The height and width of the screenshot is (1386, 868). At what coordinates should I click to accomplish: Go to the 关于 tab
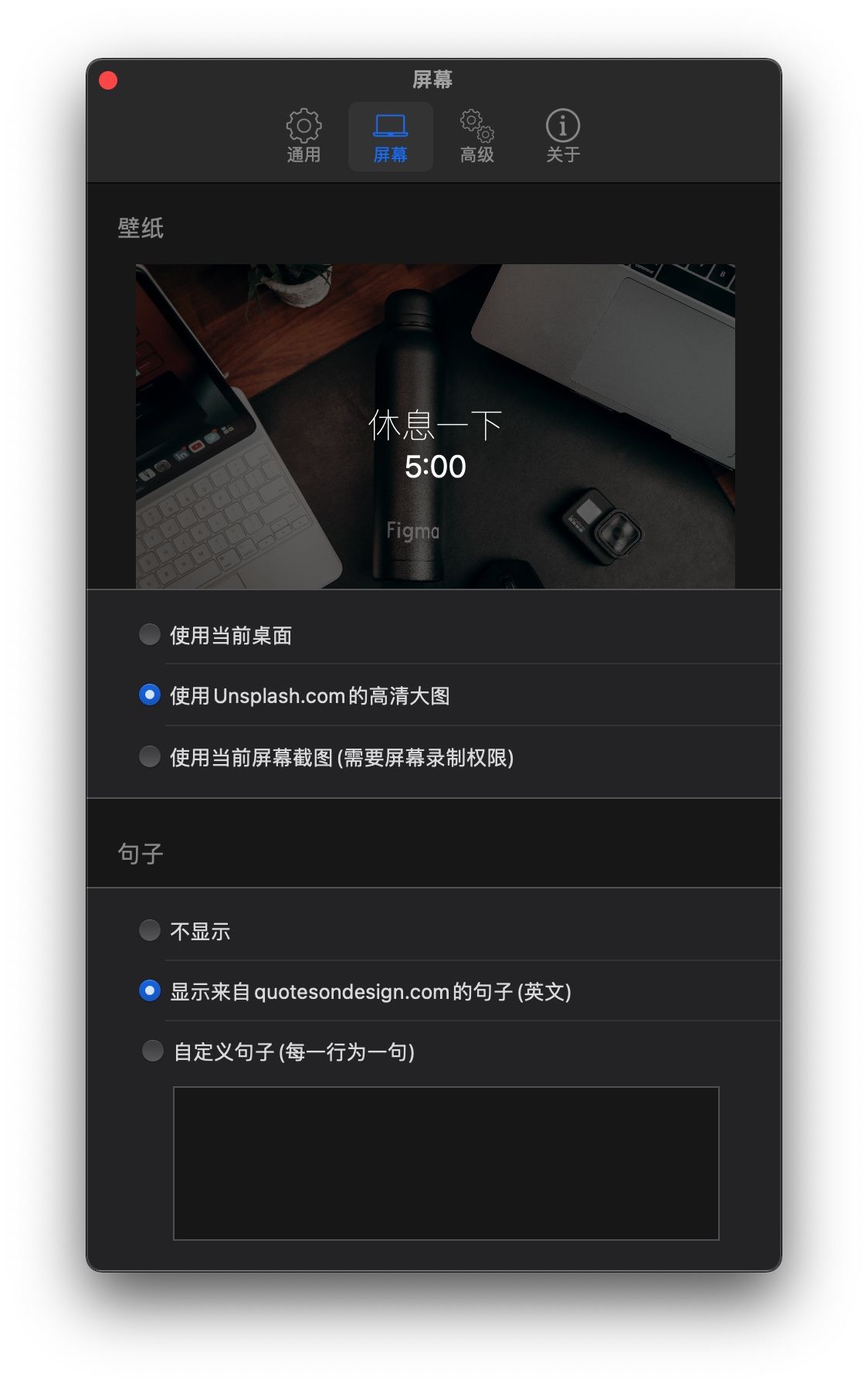pyautogui.click(x=563, y=137)
